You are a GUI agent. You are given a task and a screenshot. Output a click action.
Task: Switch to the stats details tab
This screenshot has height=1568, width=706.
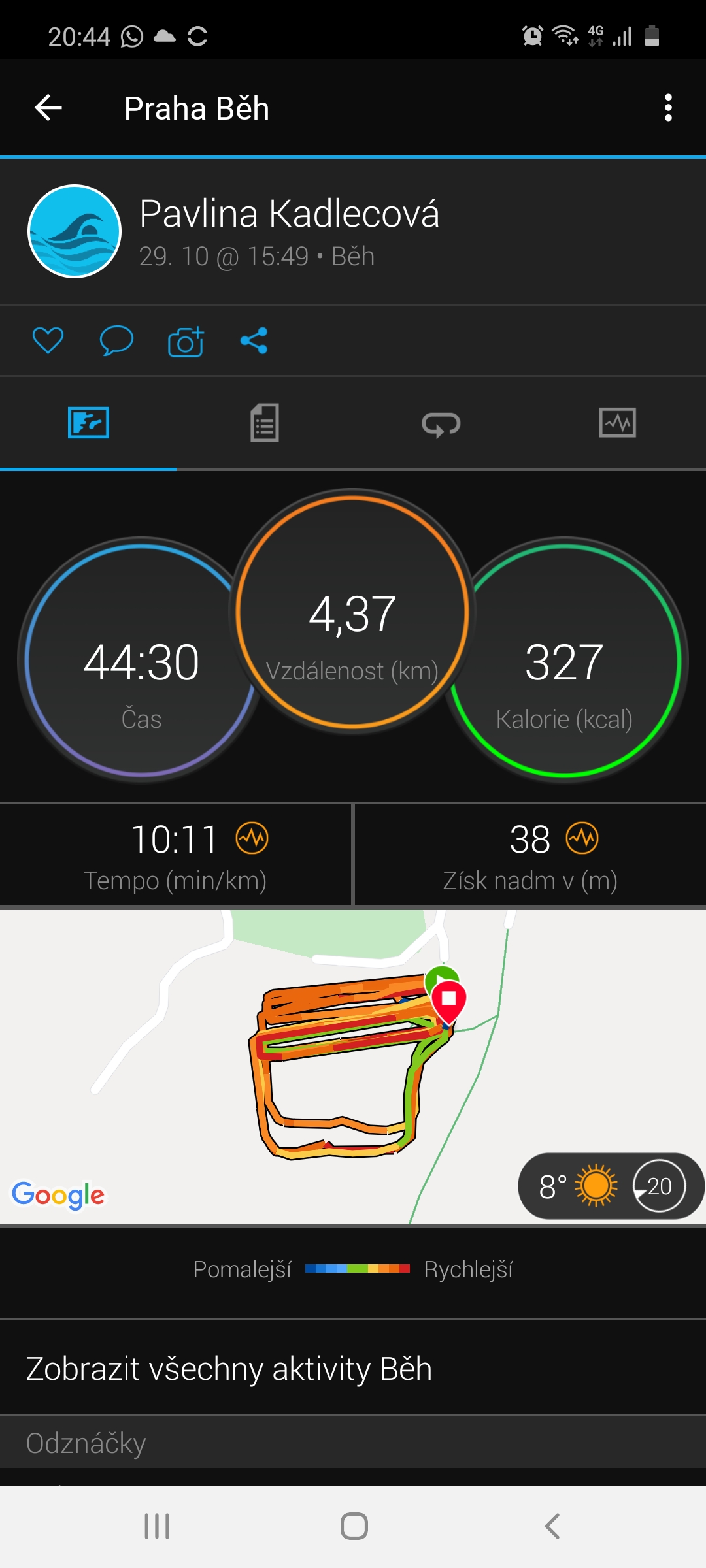[265, 423]
